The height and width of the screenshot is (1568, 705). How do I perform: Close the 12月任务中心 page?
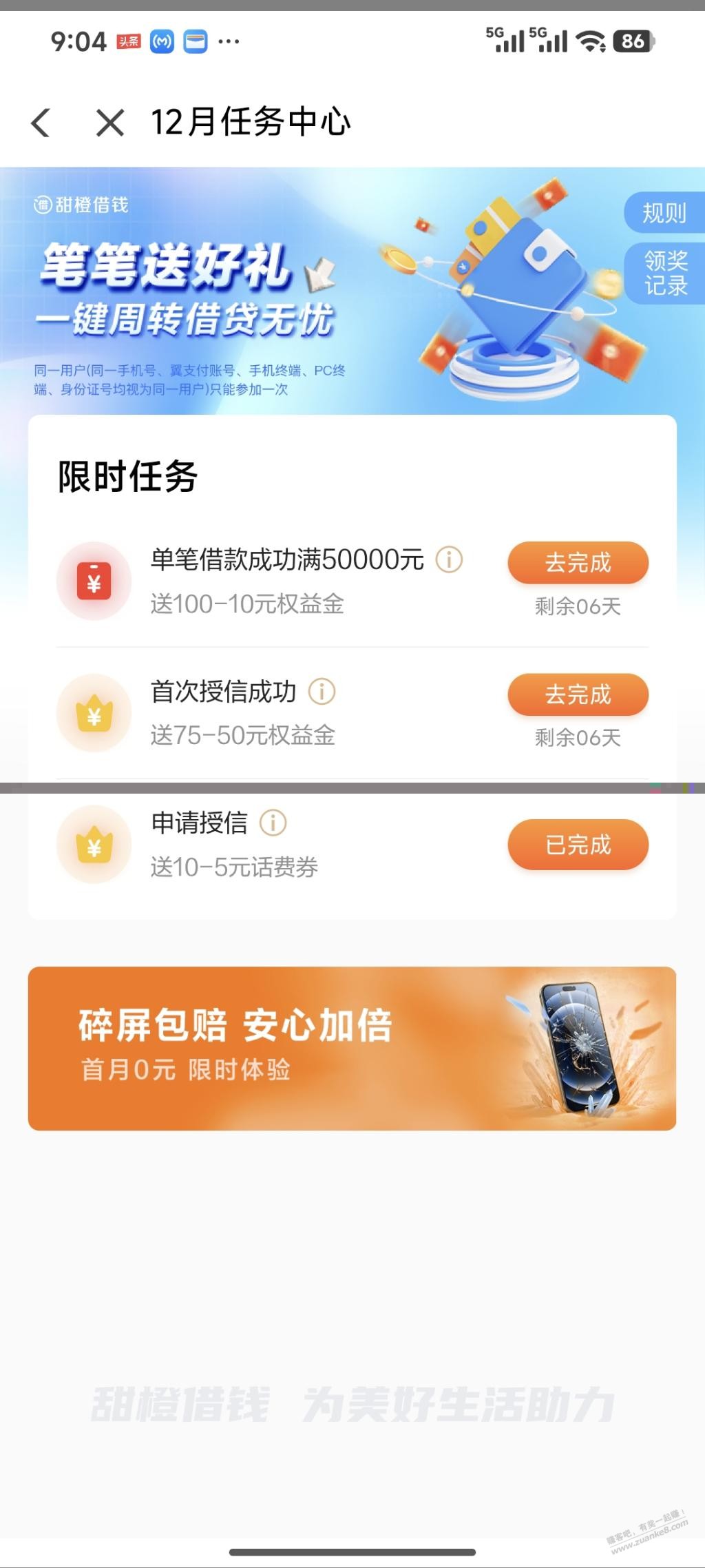(110, 123)
